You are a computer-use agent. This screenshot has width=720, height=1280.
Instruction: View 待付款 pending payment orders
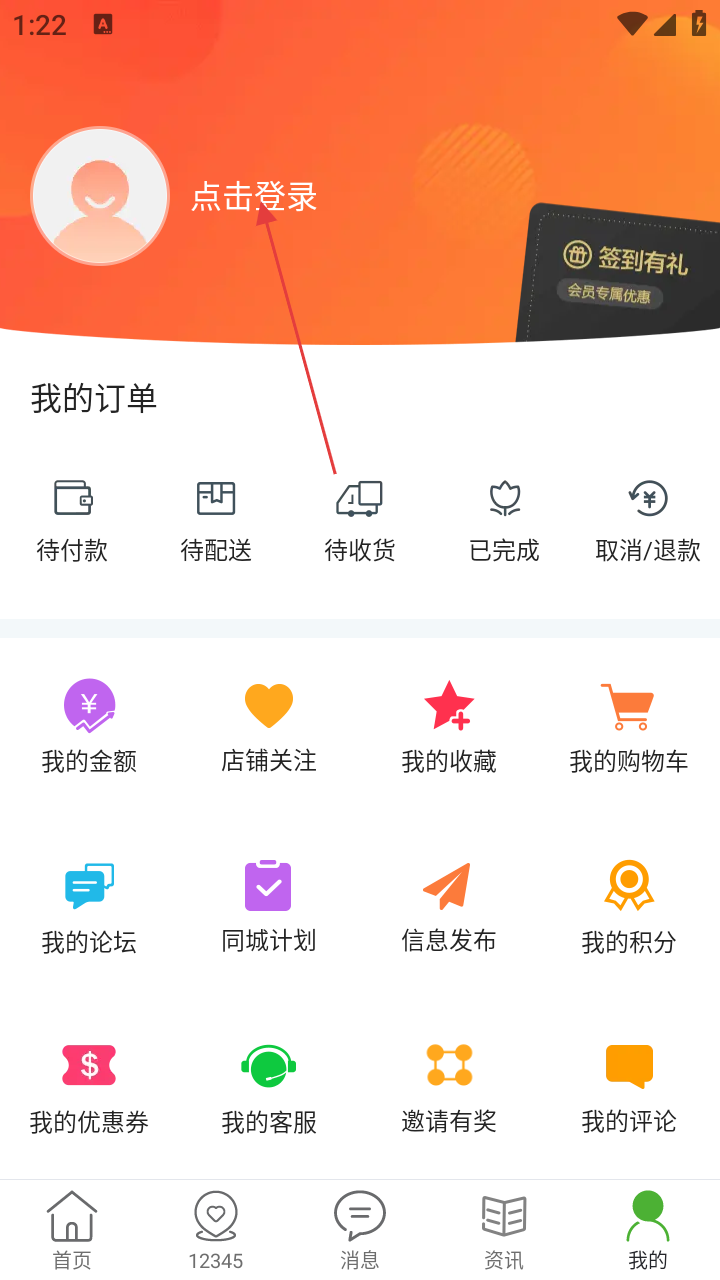[72, 522]
